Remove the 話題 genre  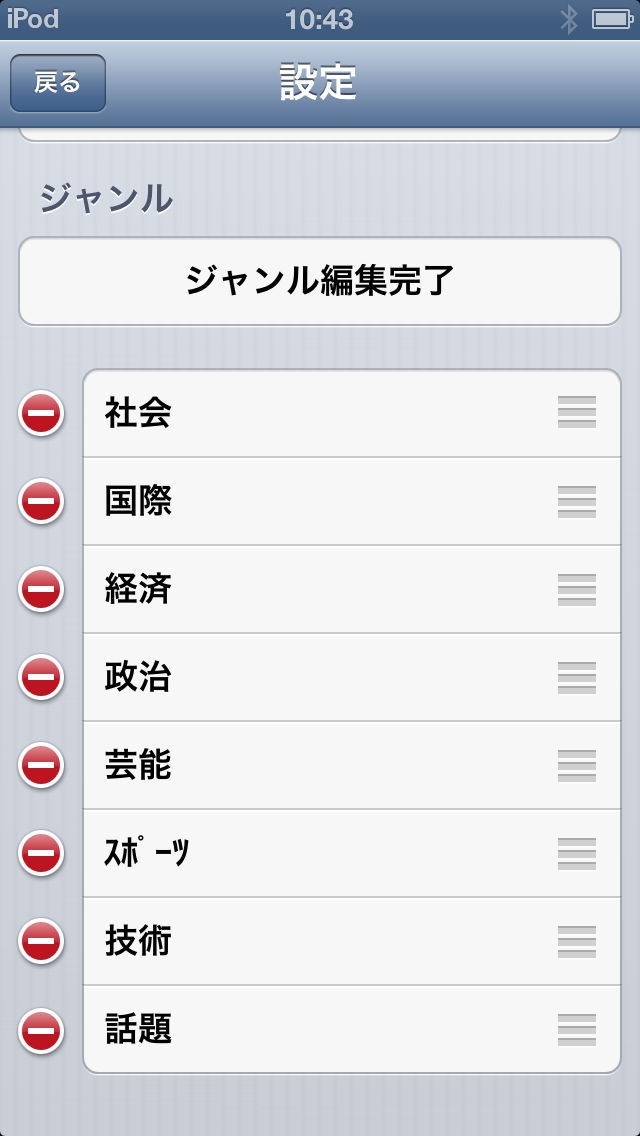41,1029
